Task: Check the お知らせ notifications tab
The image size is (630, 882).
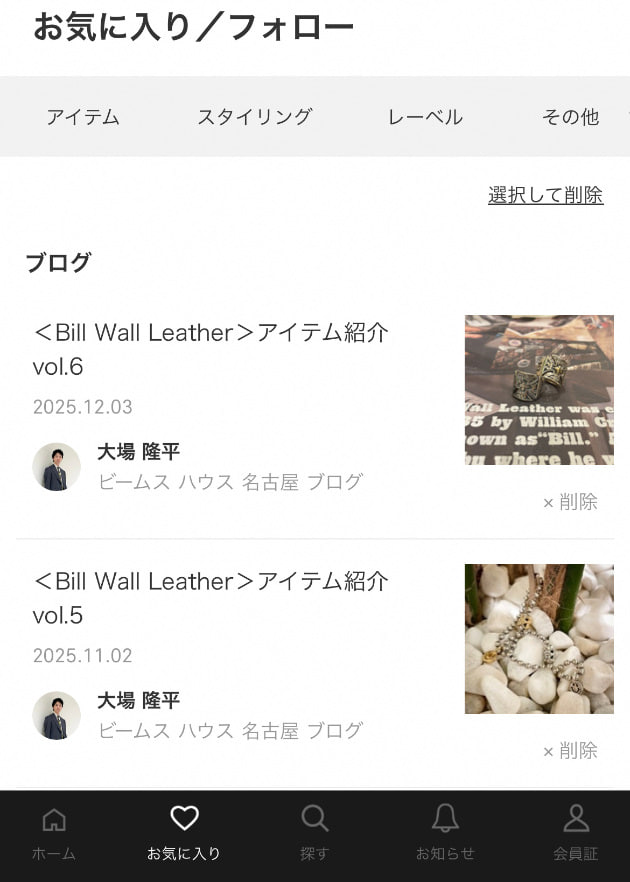Action: pos(445,834)
